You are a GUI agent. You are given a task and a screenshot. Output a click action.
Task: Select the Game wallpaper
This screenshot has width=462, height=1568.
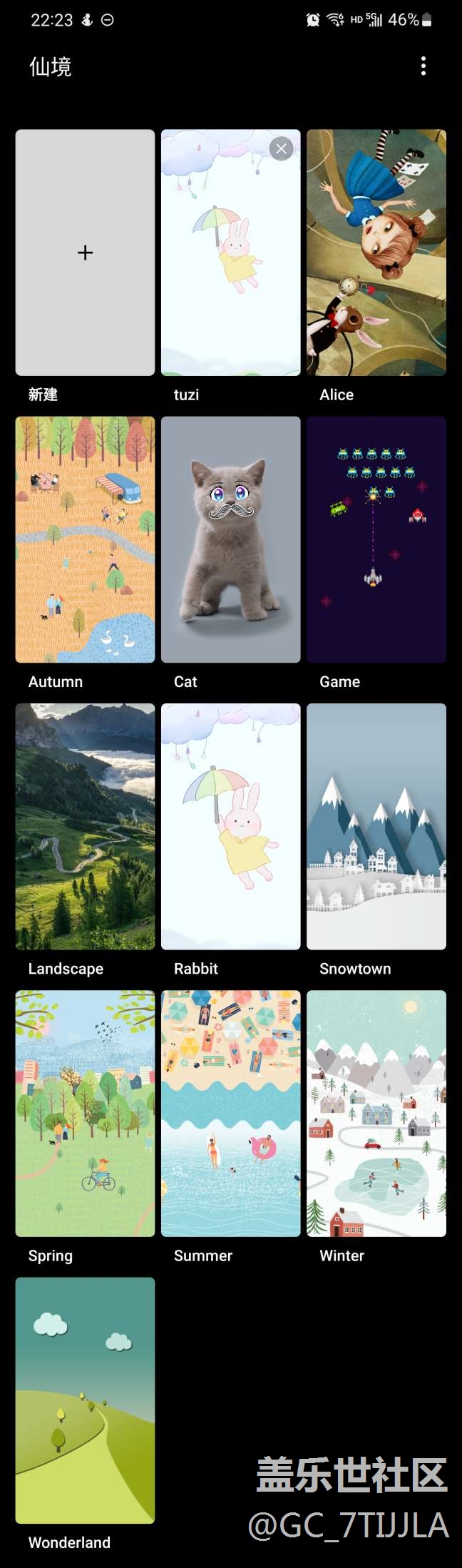tap(376, 539)
